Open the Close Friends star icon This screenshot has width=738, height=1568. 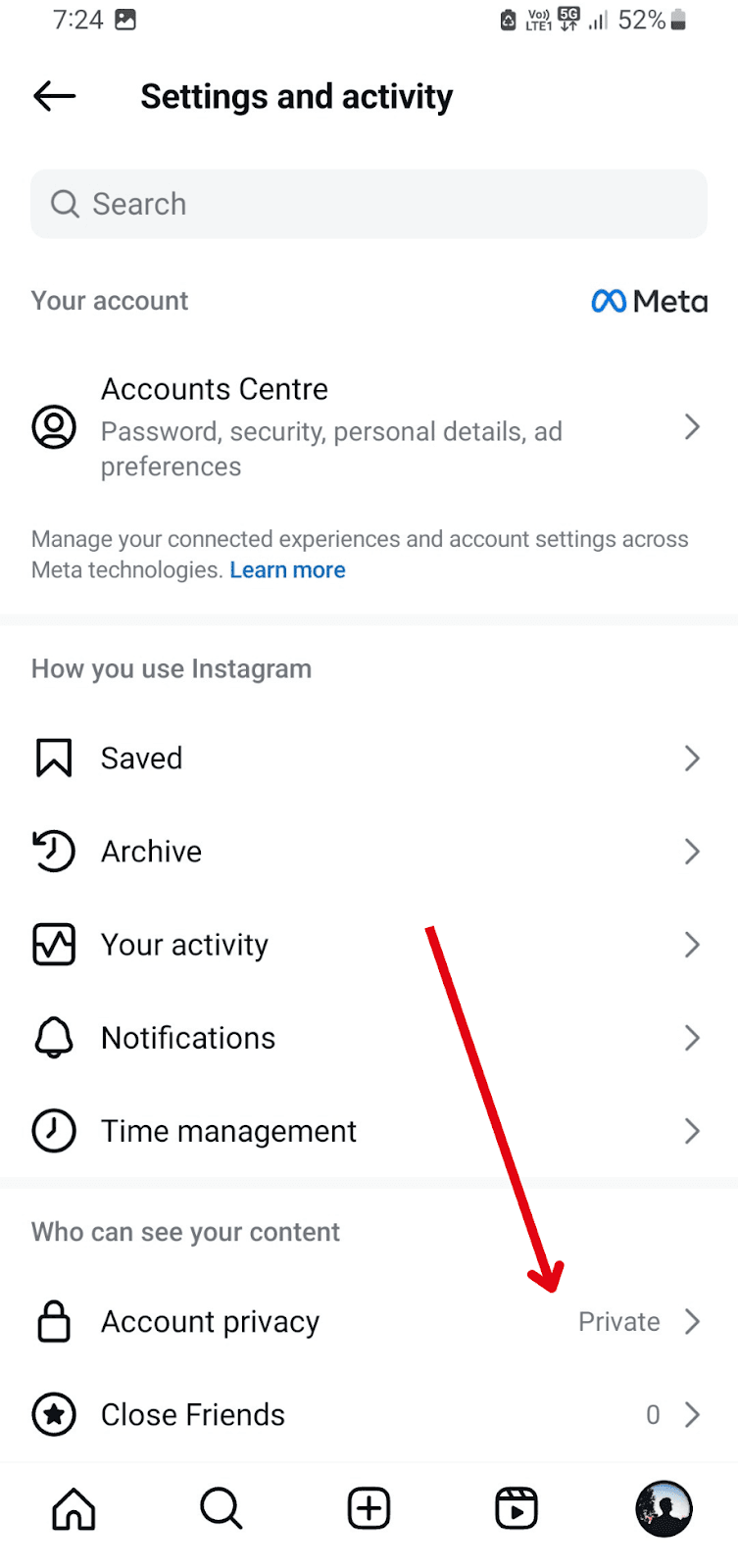click(x=54, y=1414)
